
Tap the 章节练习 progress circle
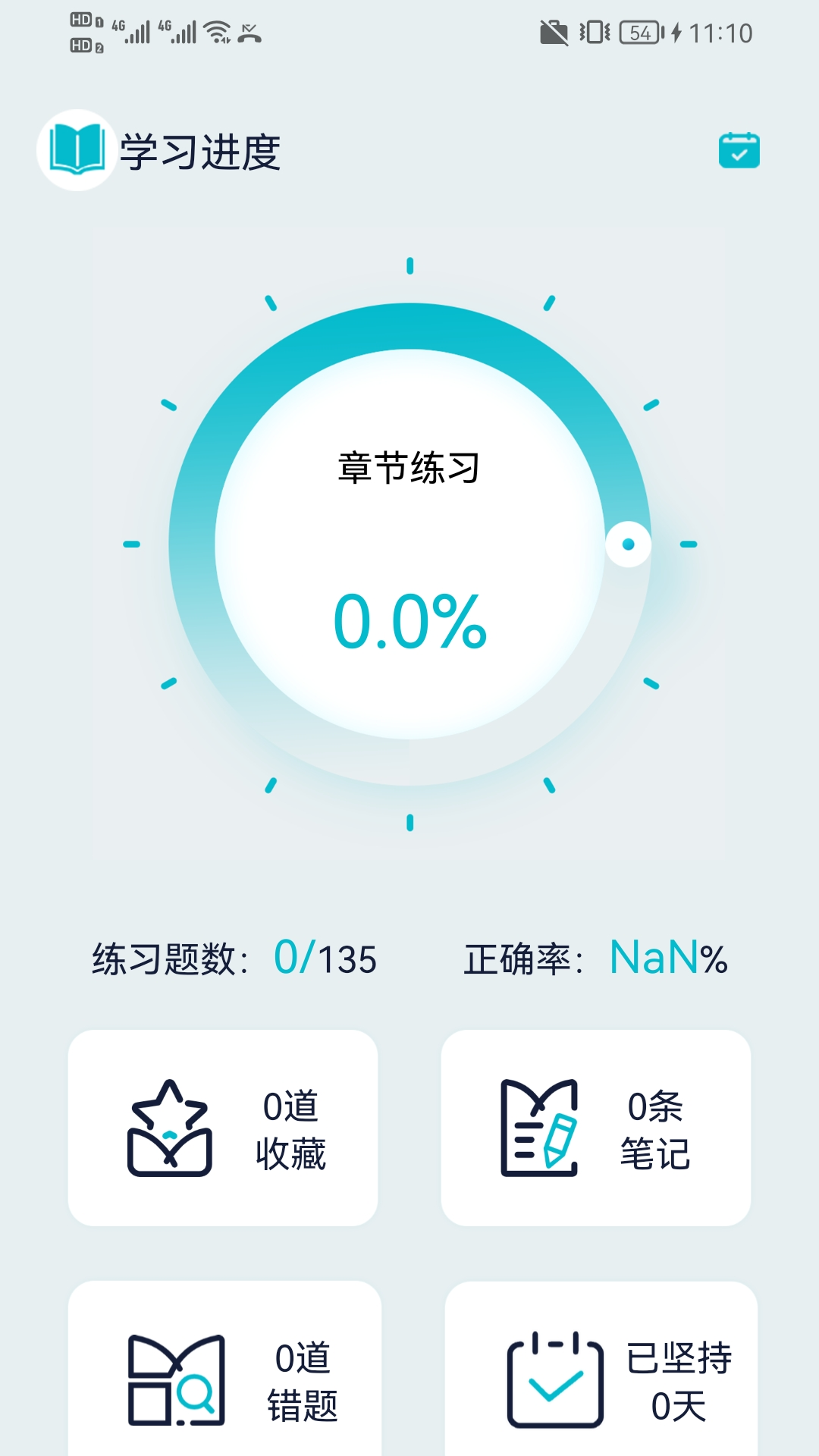(409, 544)
